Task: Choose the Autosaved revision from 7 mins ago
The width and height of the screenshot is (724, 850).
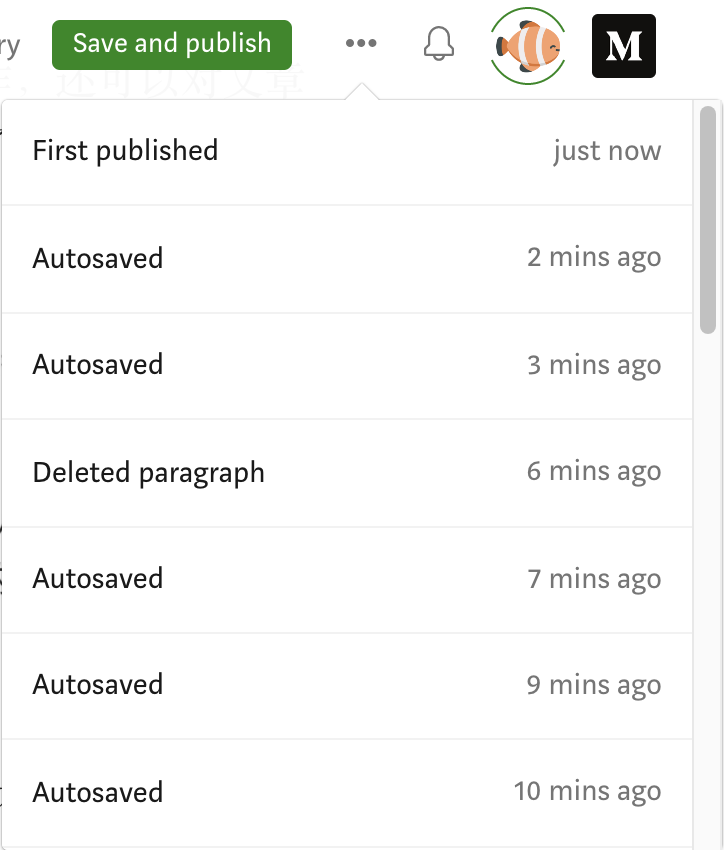Action: tap(346, 579)
